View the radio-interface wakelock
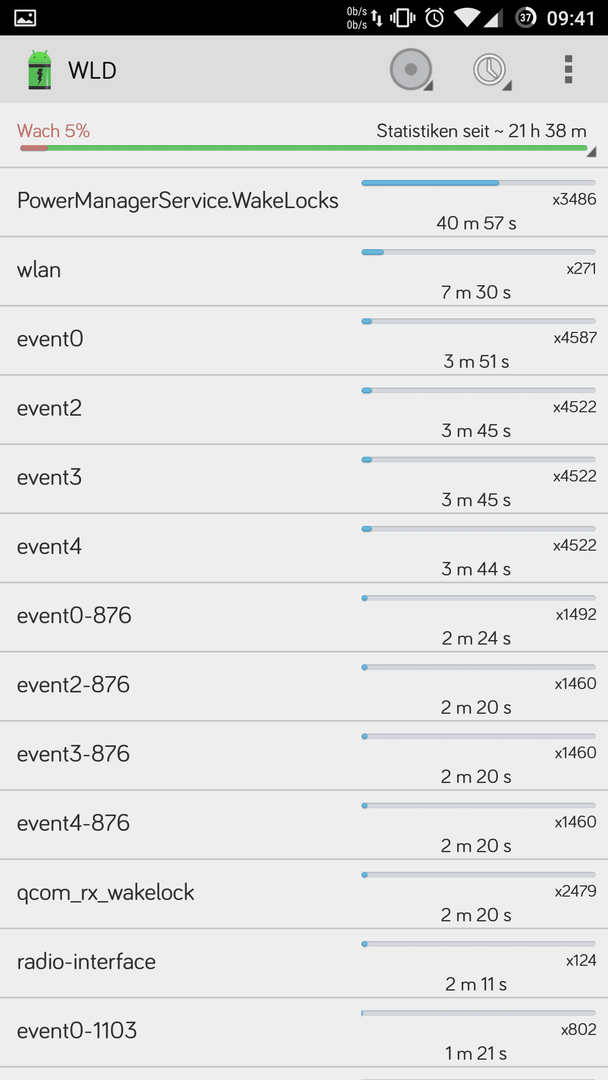The width and height of the screenshot is (608, 1080). click(x=304, y=964)
